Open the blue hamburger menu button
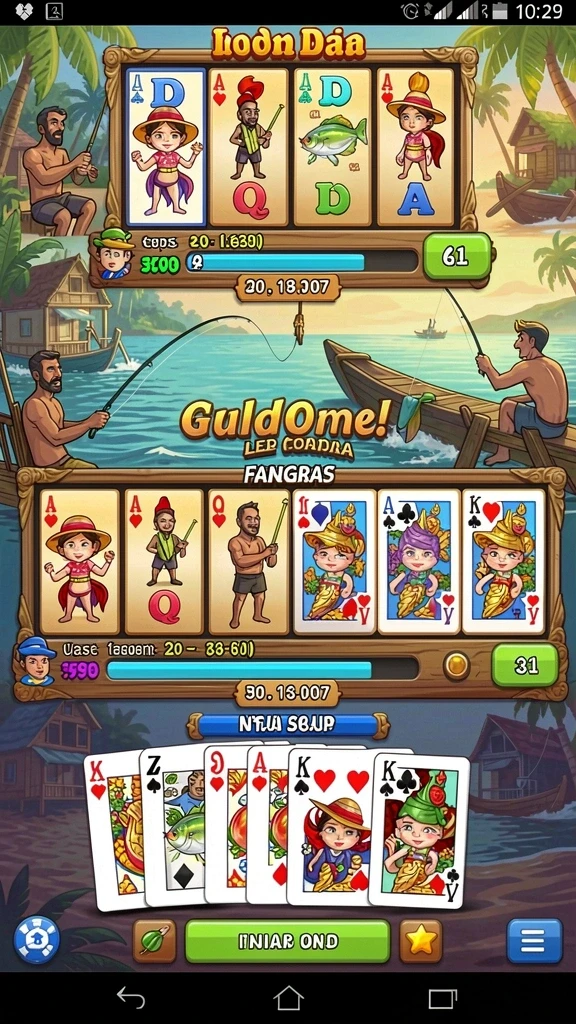Viewport: 576px width, 1024px height. (x=534, y=941)
